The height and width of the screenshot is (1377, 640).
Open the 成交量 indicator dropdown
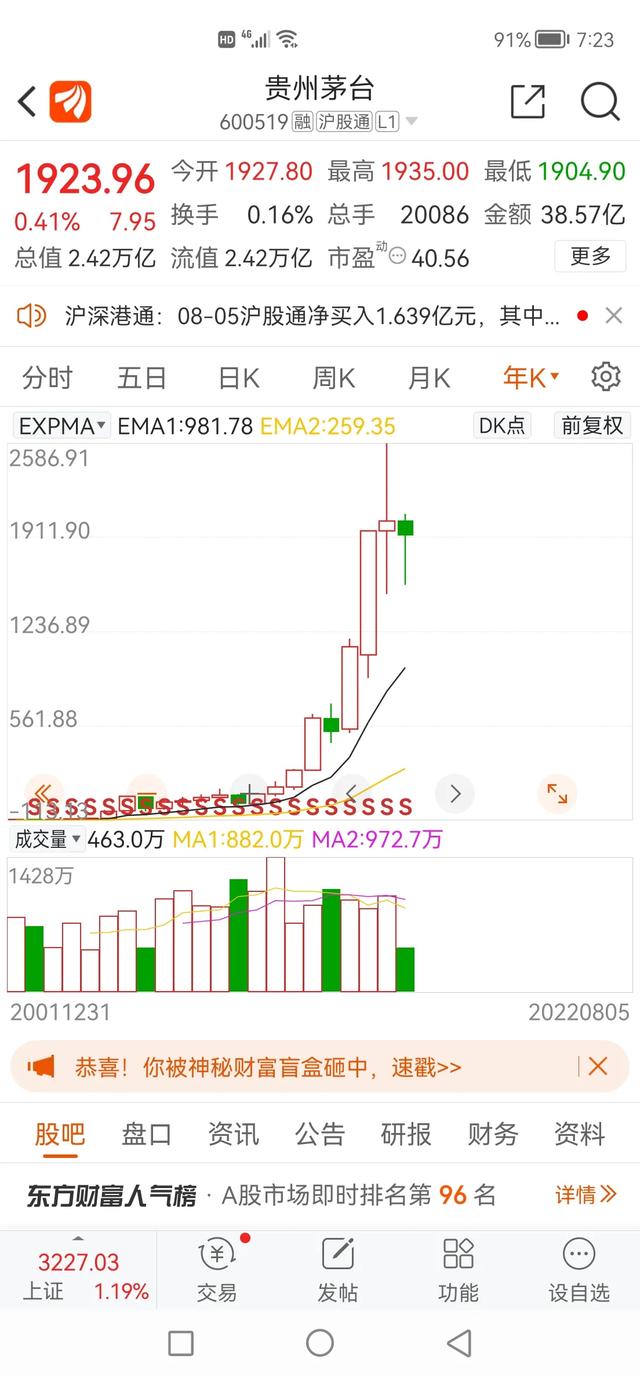pyautogui.click(x=47, y=839)
